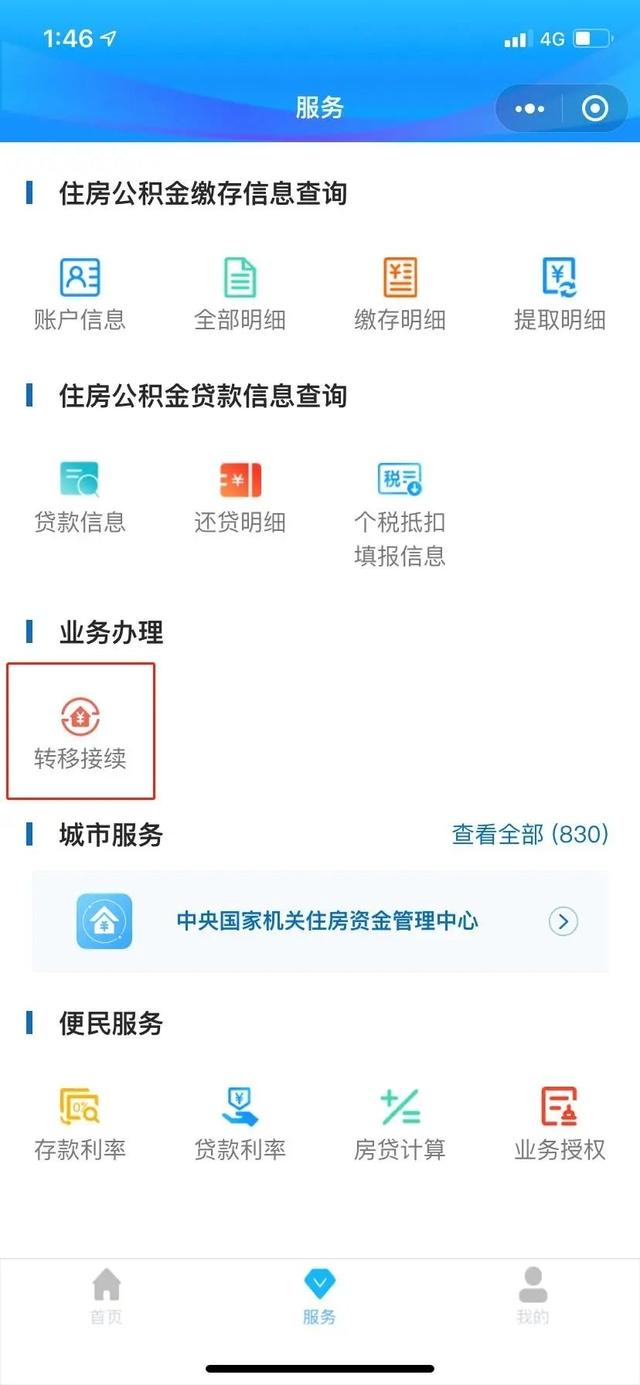Image resolution: width=640 pixels, height=1385 pixels.
Task: Tap 查看全部 (830) city services link
Action: (530, 834)
